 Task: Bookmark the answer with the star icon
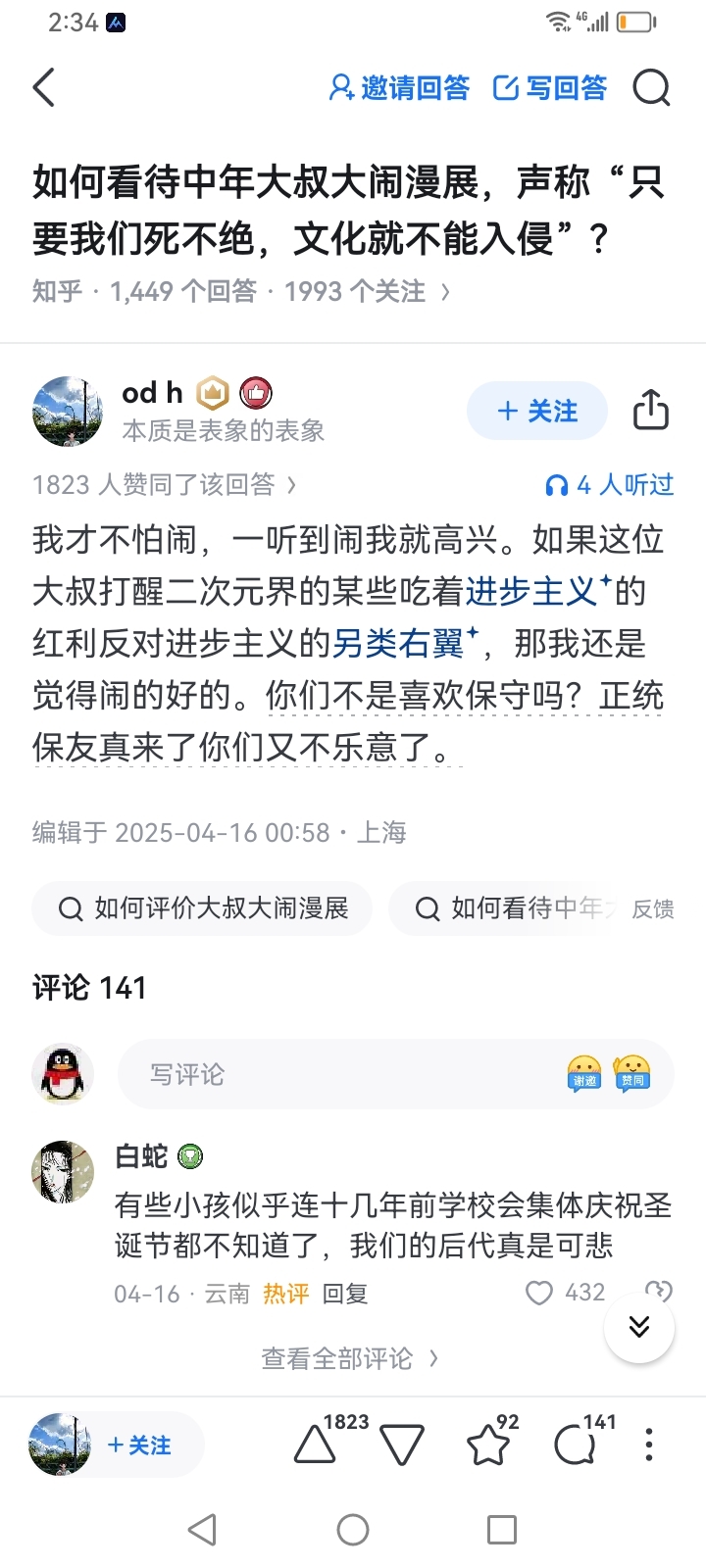[x=487, y=1445]
